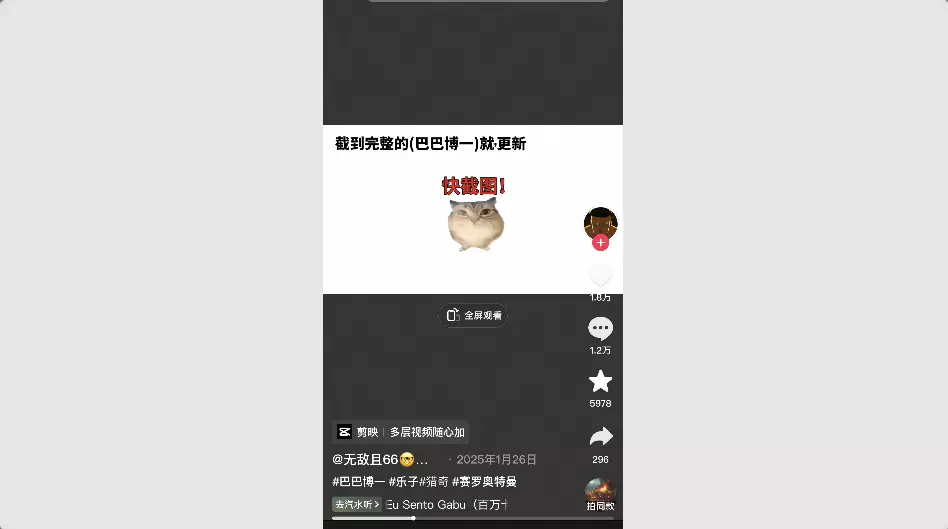
Task: Tap the 全屏观看 fullscreen button
Action: pyautogui.click(x=473, y=315)
